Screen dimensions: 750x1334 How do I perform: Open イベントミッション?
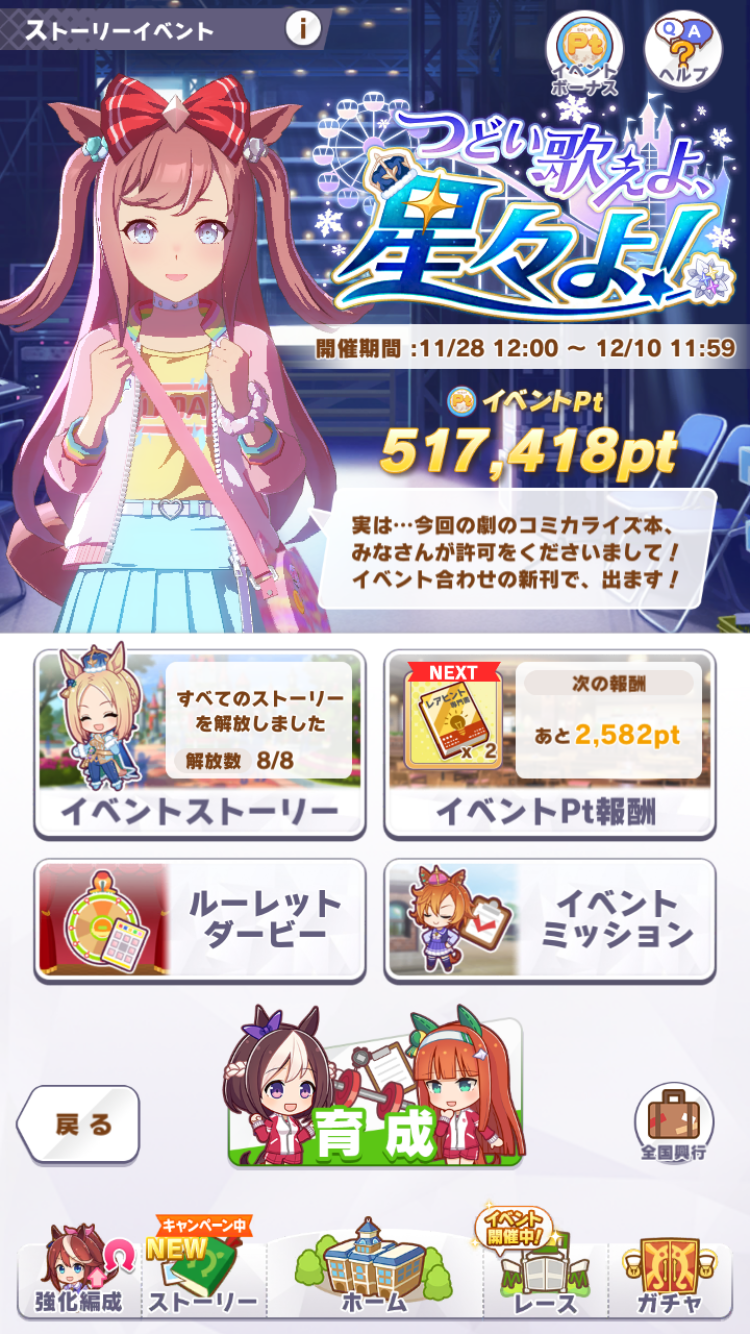click(x=550, y=920)
